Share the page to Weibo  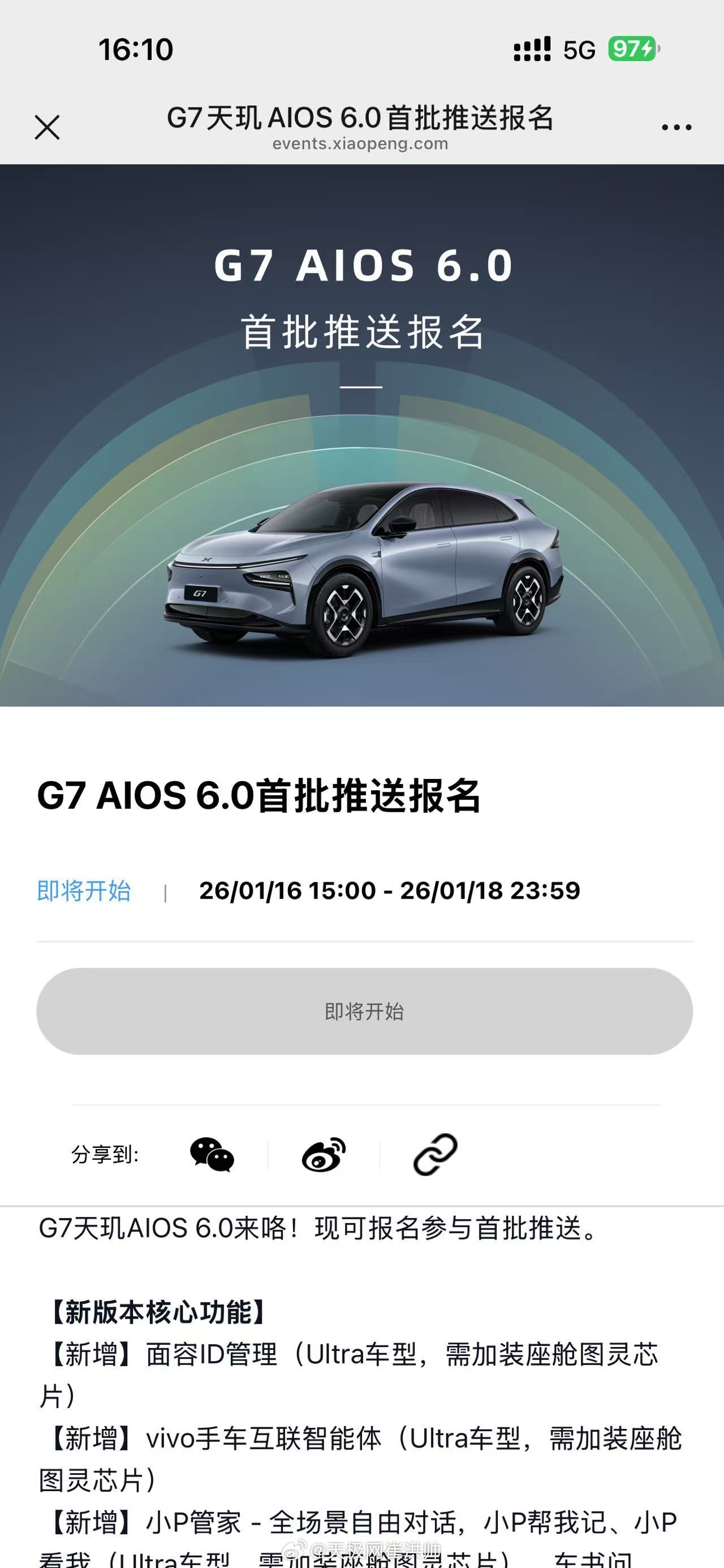(x=323, y=1155)
